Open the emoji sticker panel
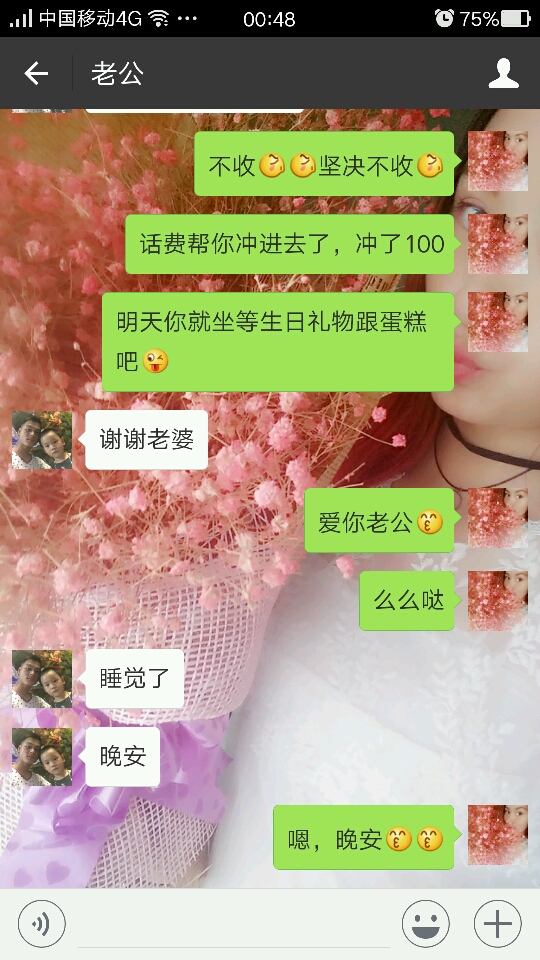The image size is (540, 960). 426,923
